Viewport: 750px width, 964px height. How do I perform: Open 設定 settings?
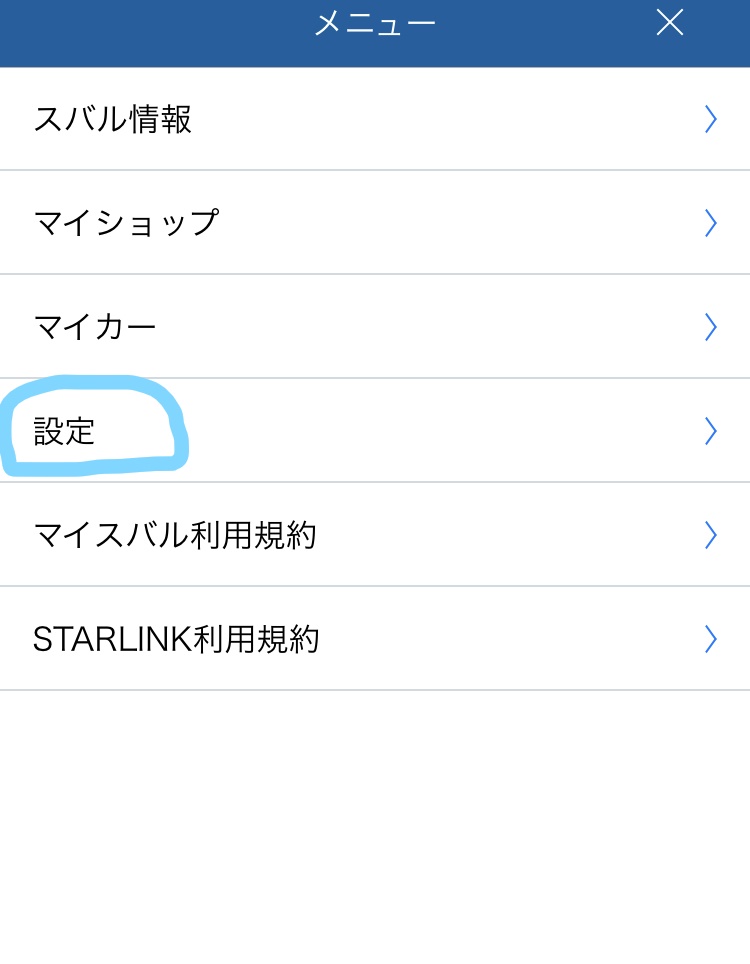[x=375, y=431]
